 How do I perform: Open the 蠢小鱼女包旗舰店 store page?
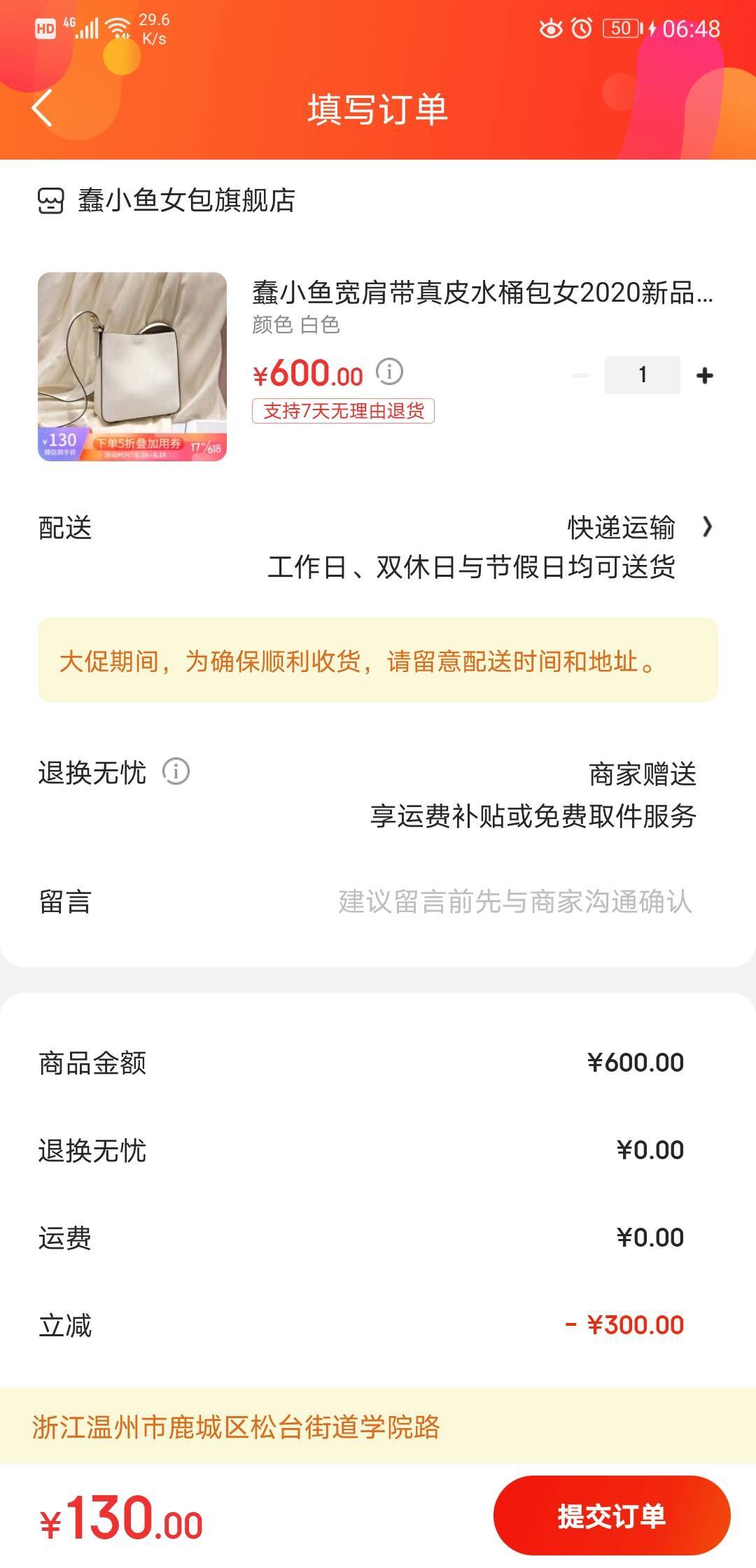coord(185,201)
